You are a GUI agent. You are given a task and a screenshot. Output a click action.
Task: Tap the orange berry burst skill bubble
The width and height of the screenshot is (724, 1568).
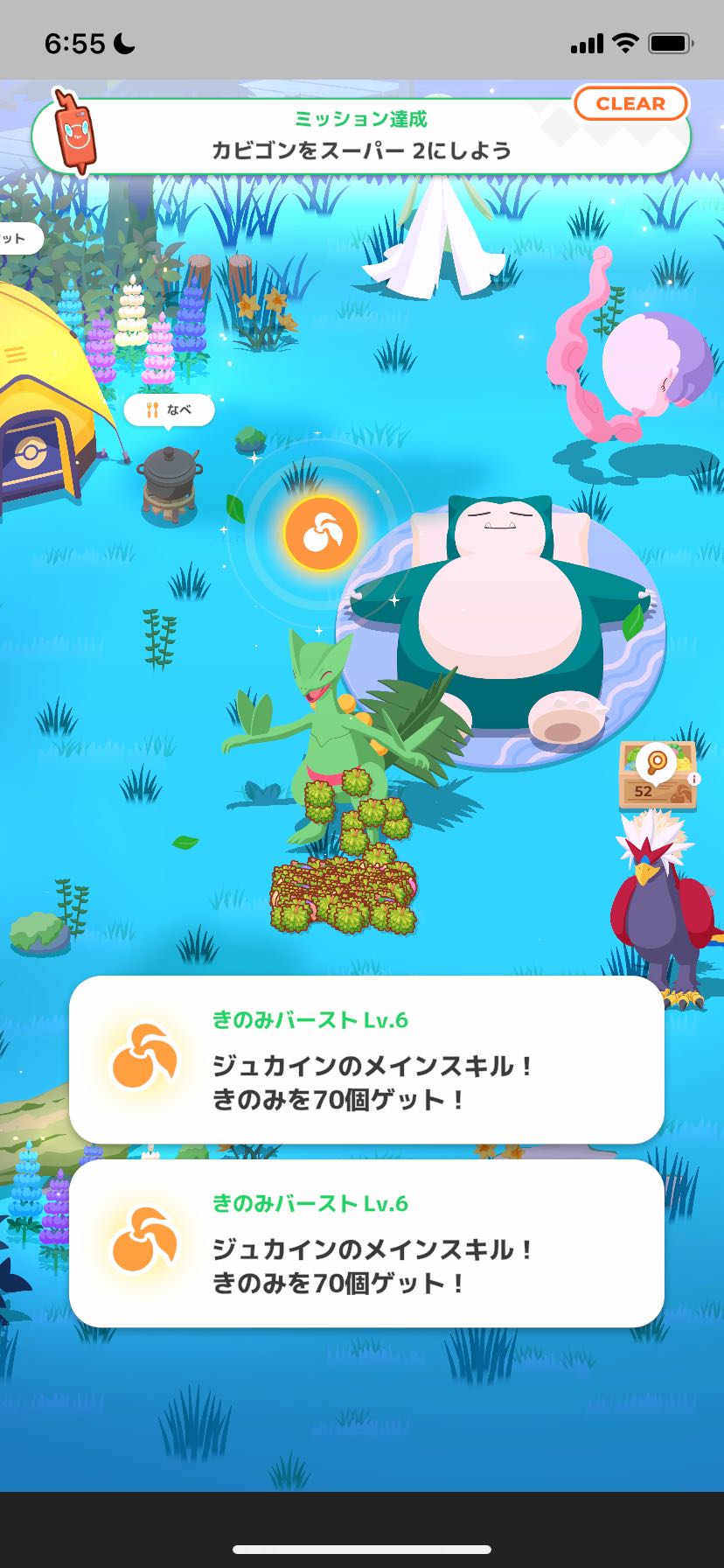click(321, 534)
